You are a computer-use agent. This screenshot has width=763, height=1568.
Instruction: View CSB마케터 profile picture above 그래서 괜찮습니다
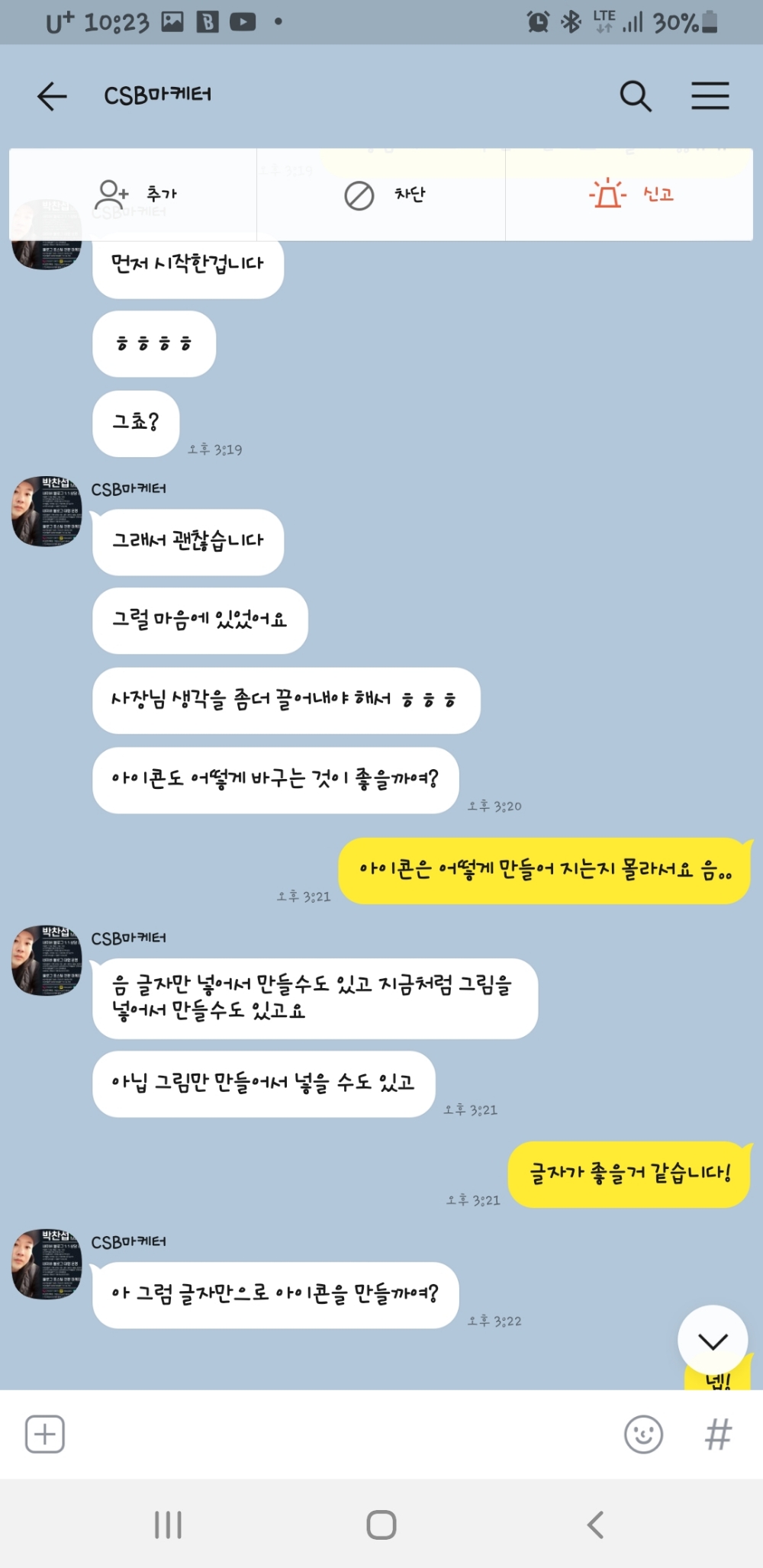46,511
